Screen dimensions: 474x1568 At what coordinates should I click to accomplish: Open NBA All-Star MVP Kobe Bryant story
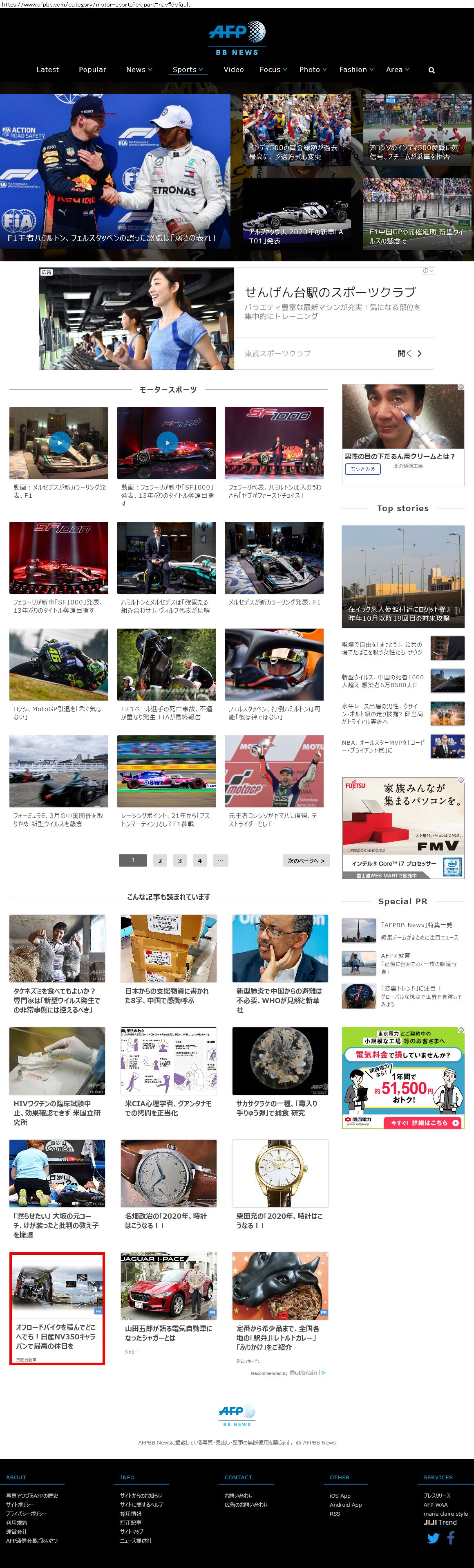point(383,746)
